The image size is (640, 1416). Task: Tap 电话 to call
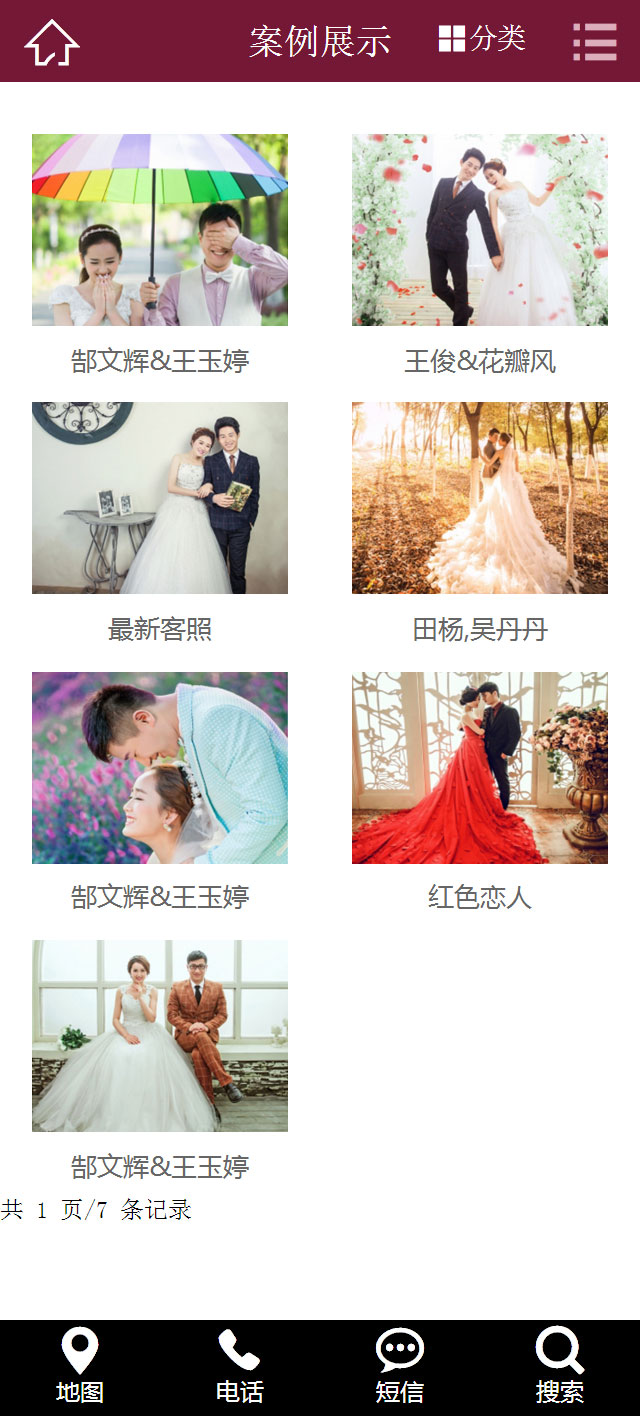point(240,1366)
